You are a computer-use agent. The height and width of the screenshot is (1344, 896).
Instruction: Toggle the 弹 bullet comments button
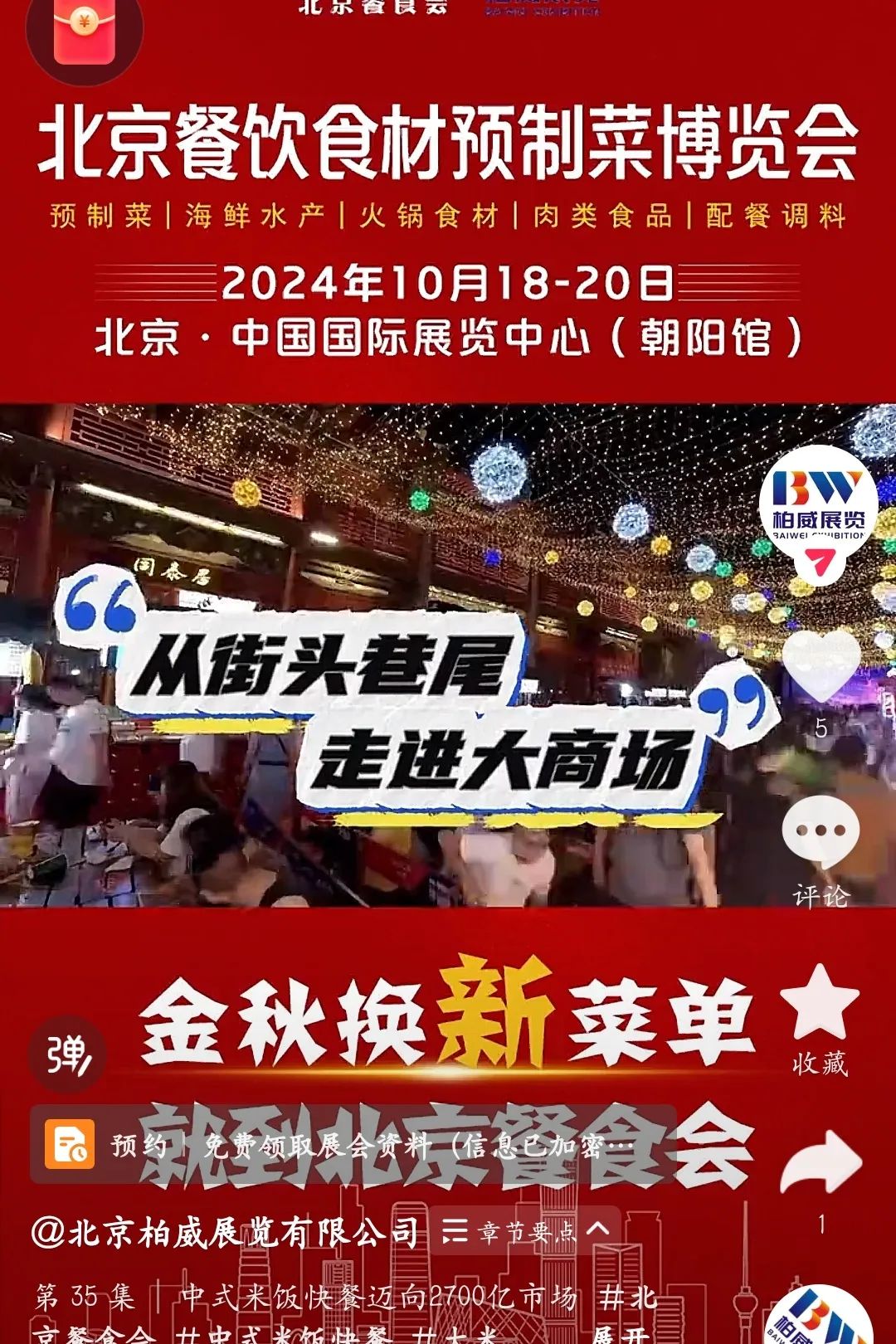pyautogui.click(x=66, y=1054)
